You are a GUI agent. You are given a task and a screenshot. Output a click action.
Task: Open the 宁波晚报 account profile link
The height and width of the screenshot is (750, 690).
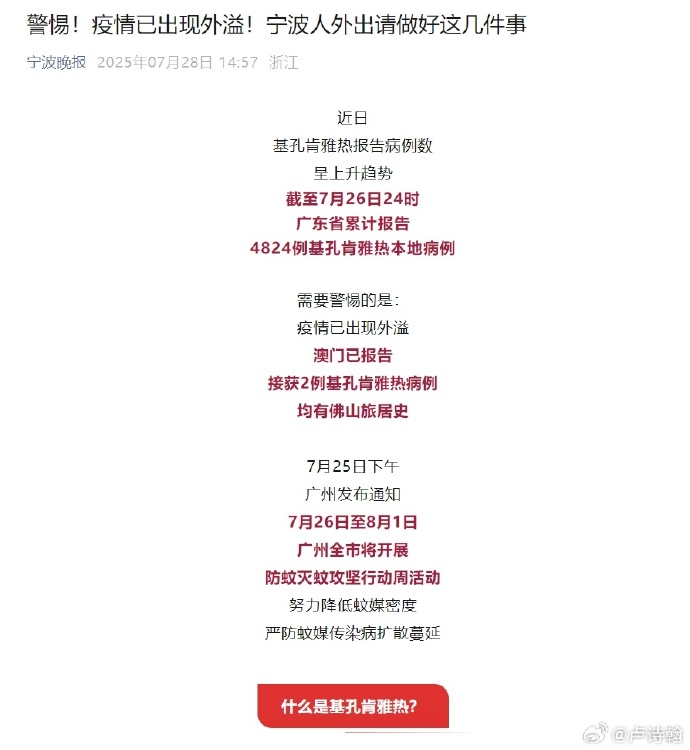click(56, 62)
